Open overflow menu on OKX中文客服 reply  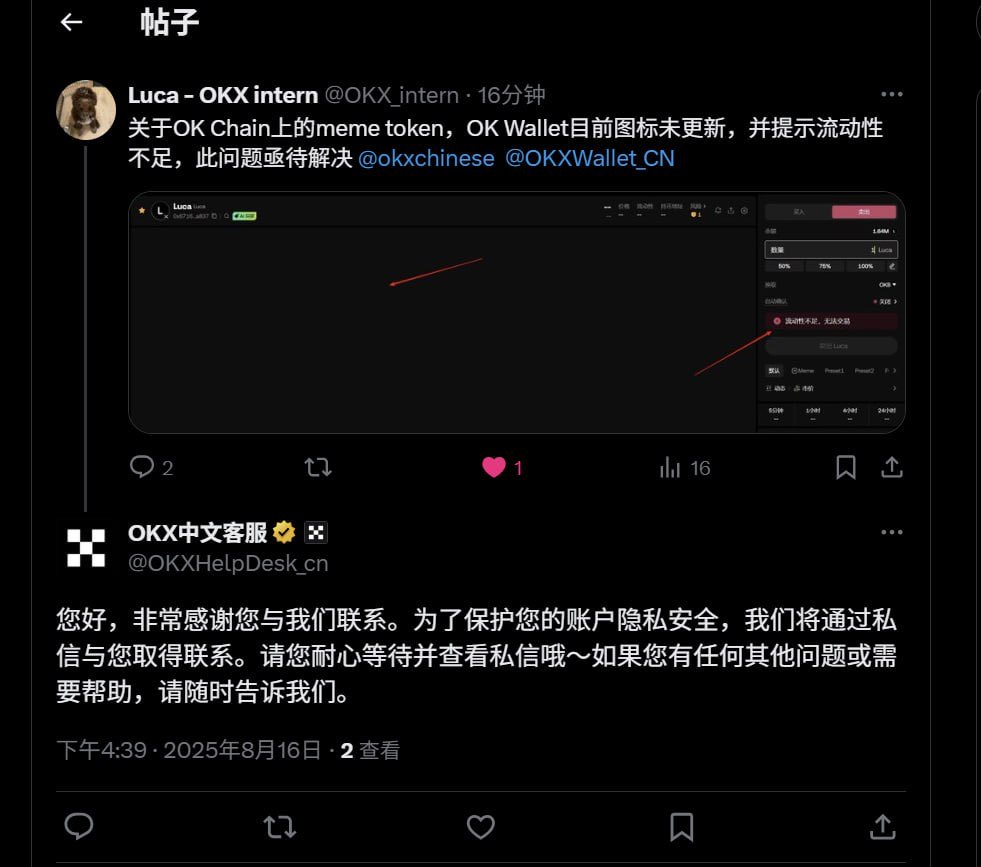(x=891, y=533)
